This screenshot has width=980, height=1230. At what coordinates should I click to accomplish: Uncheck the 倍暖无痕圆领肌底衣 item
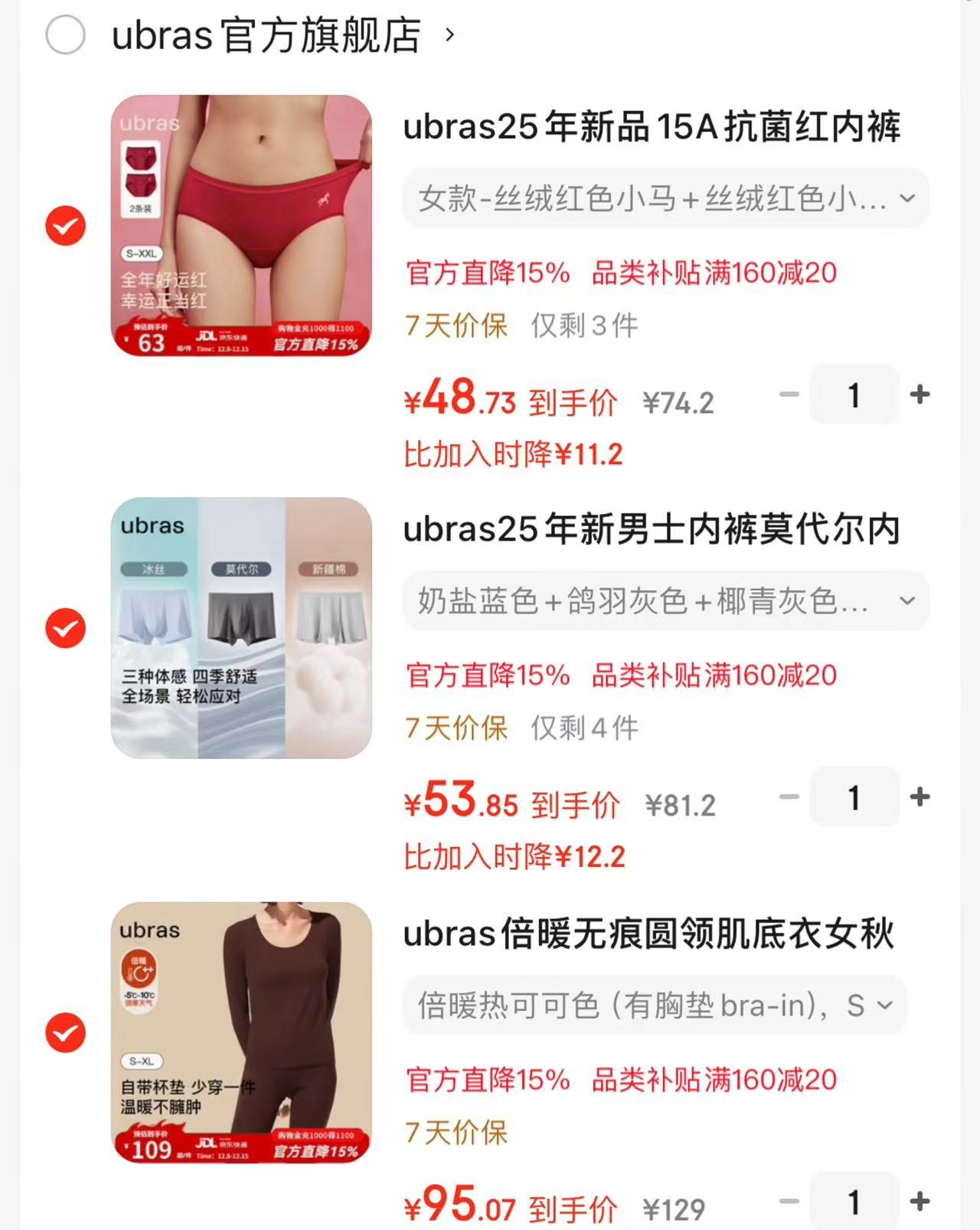[x=66, y=1033]
